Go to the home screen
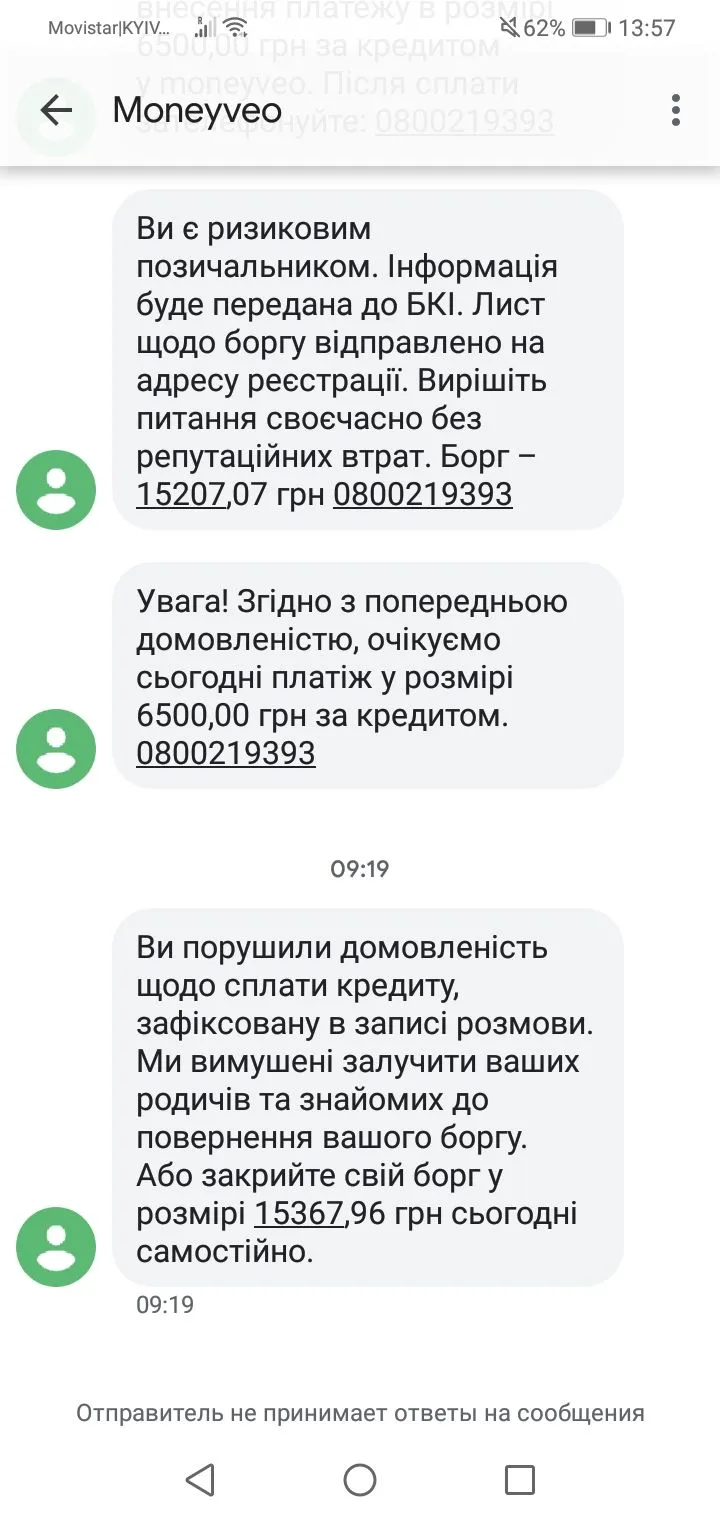The width and height of the screenshot is (720, 1520). (360, 1479)
